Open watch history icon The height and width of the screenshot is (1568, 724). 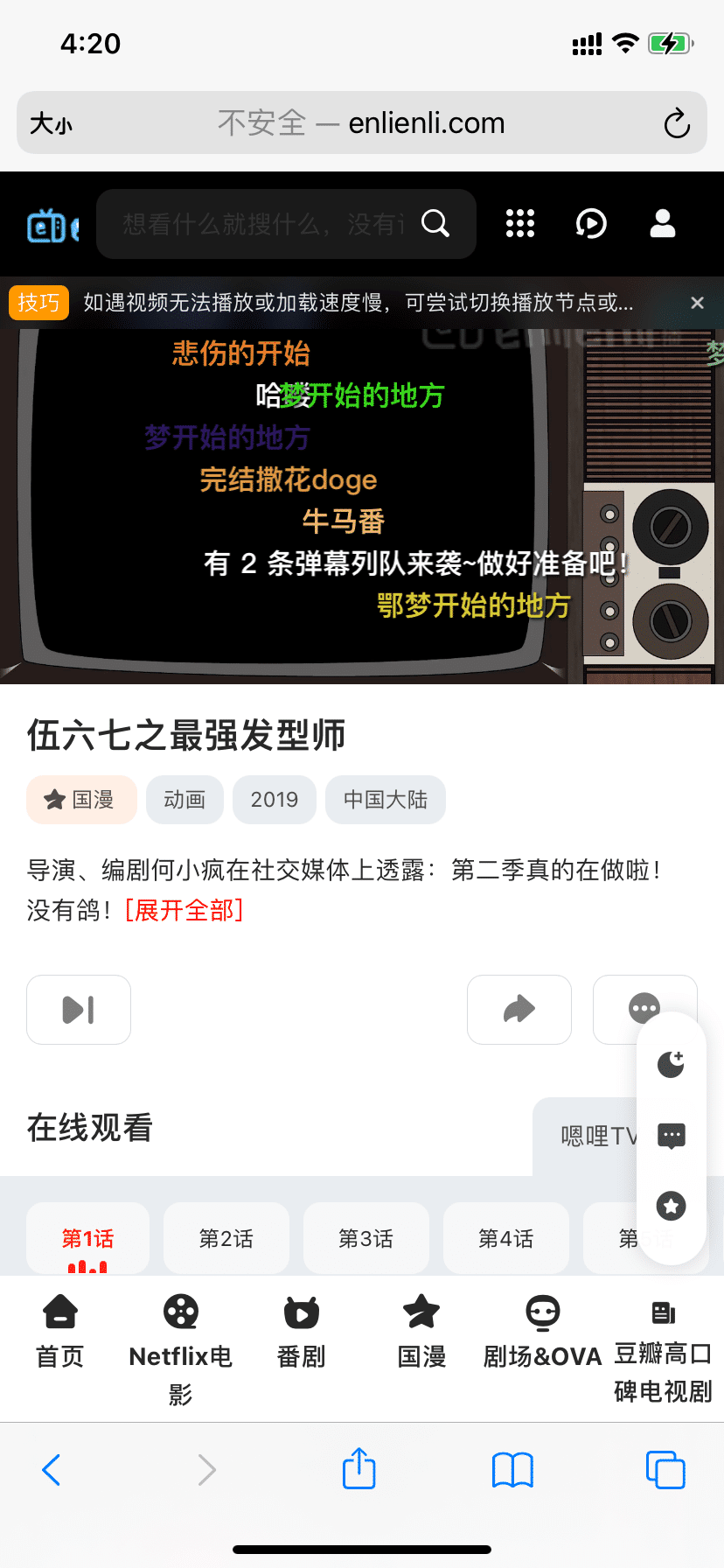click(x=591, y=224)
